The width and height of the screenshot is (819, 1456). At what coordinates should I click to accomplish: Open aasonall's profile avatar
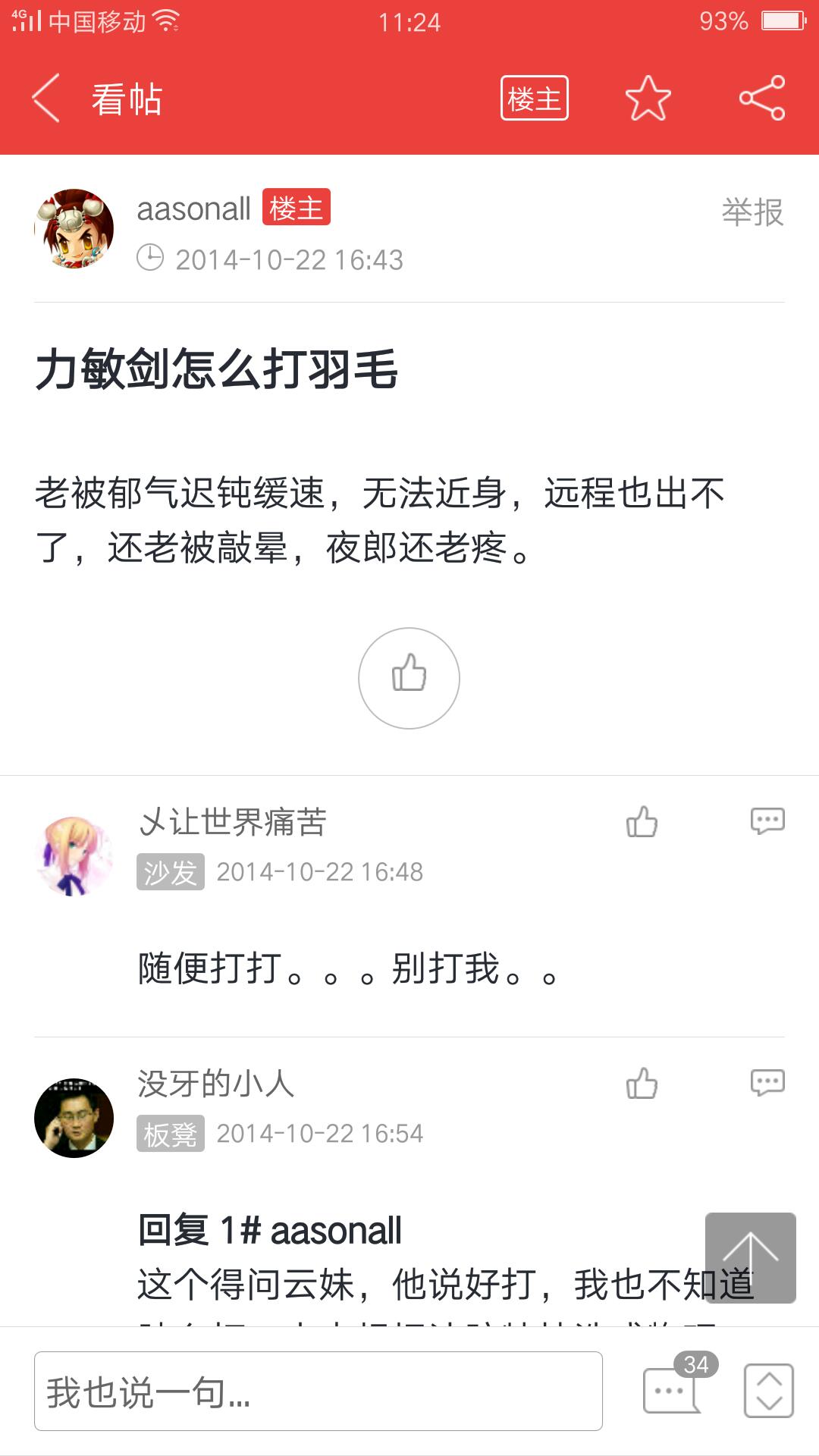pos(74,229)
